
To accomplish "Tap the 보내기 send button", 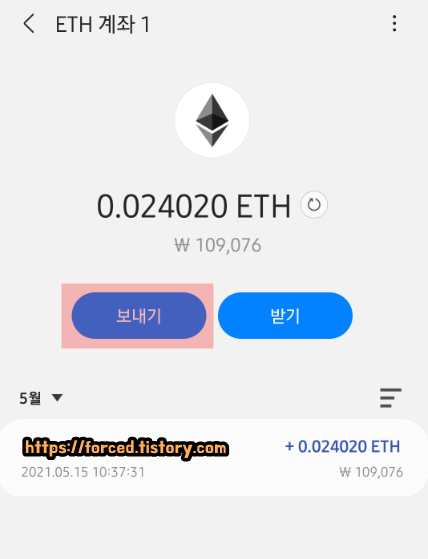I will click(139, 316).
